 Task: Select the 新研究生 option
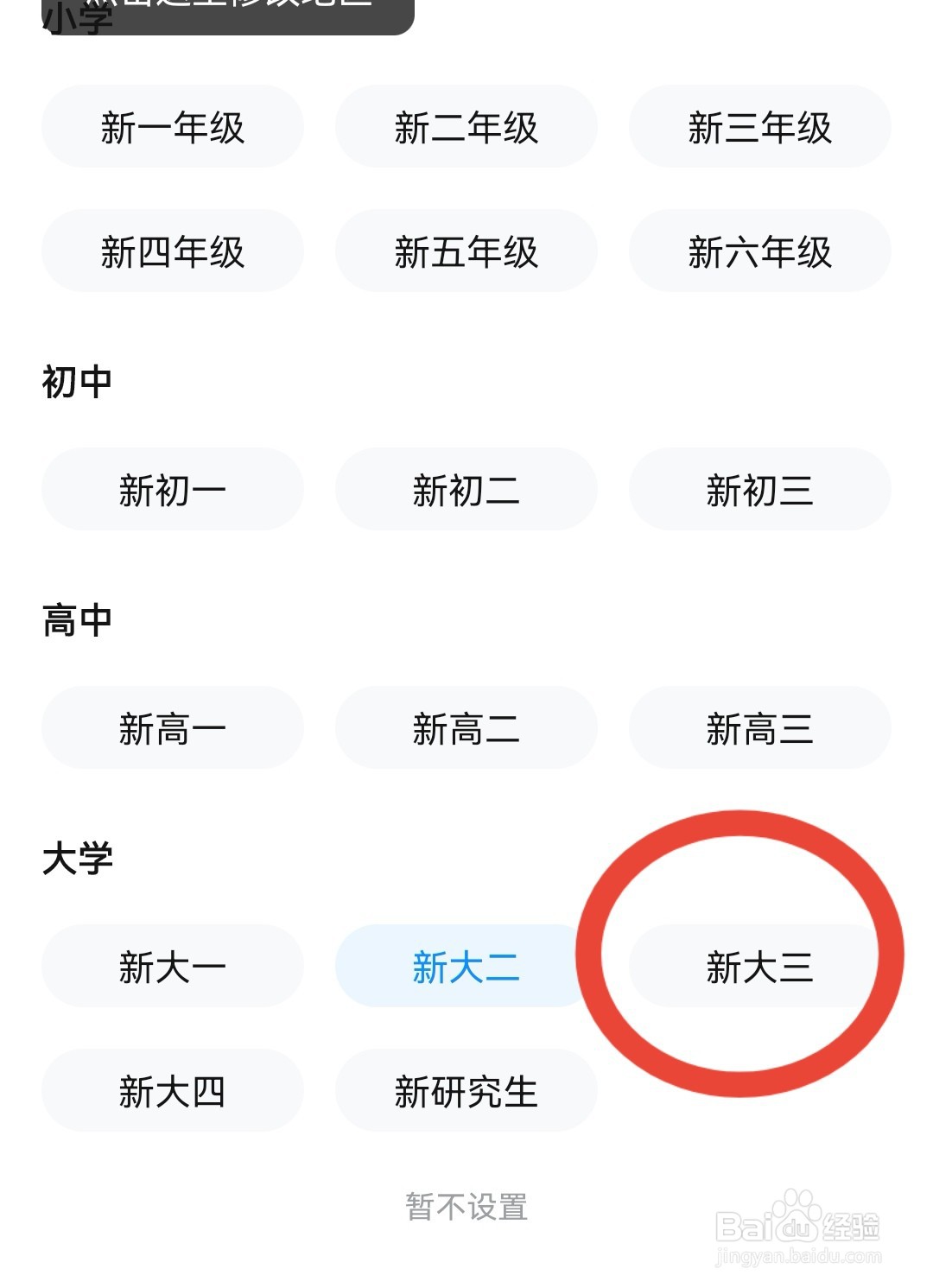466,1091
